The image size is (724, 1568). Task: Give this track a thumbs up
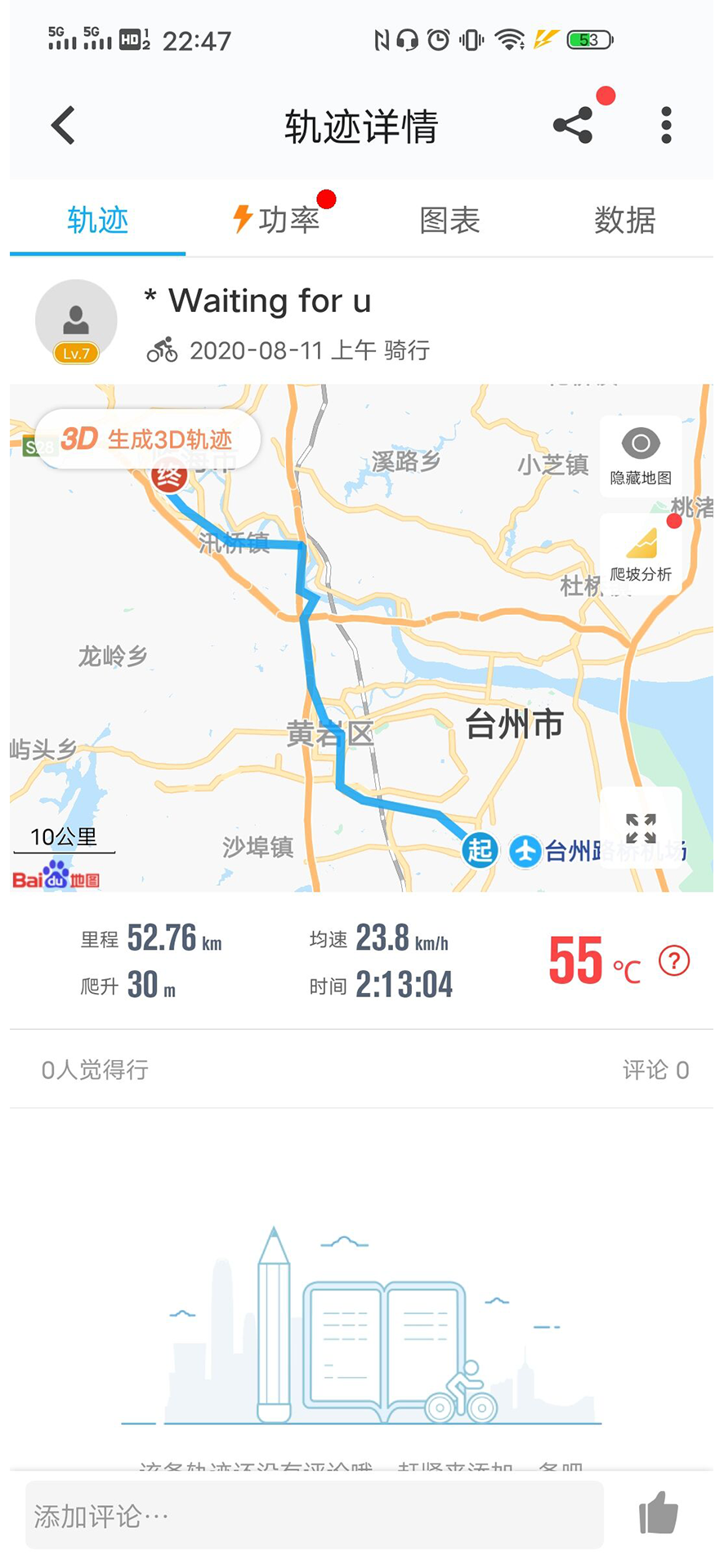click(x=659, y=1513)
